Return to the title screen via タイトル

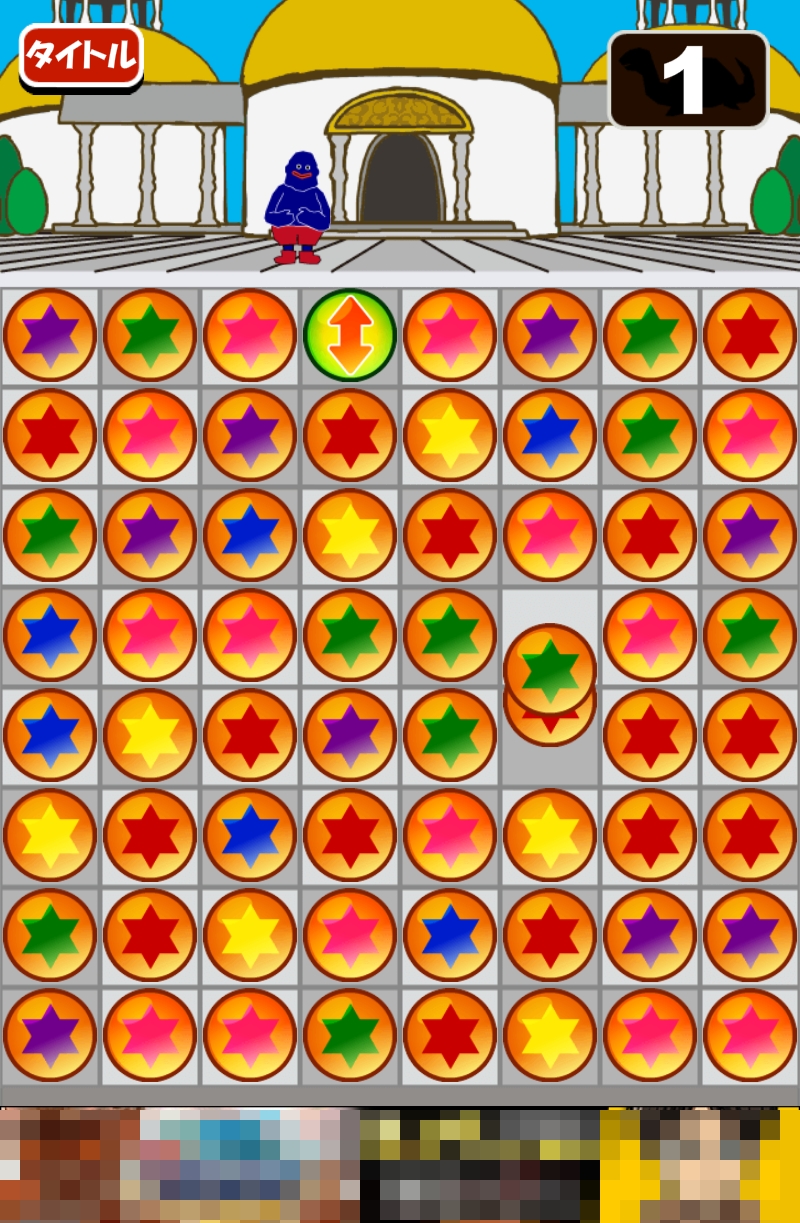81,56
